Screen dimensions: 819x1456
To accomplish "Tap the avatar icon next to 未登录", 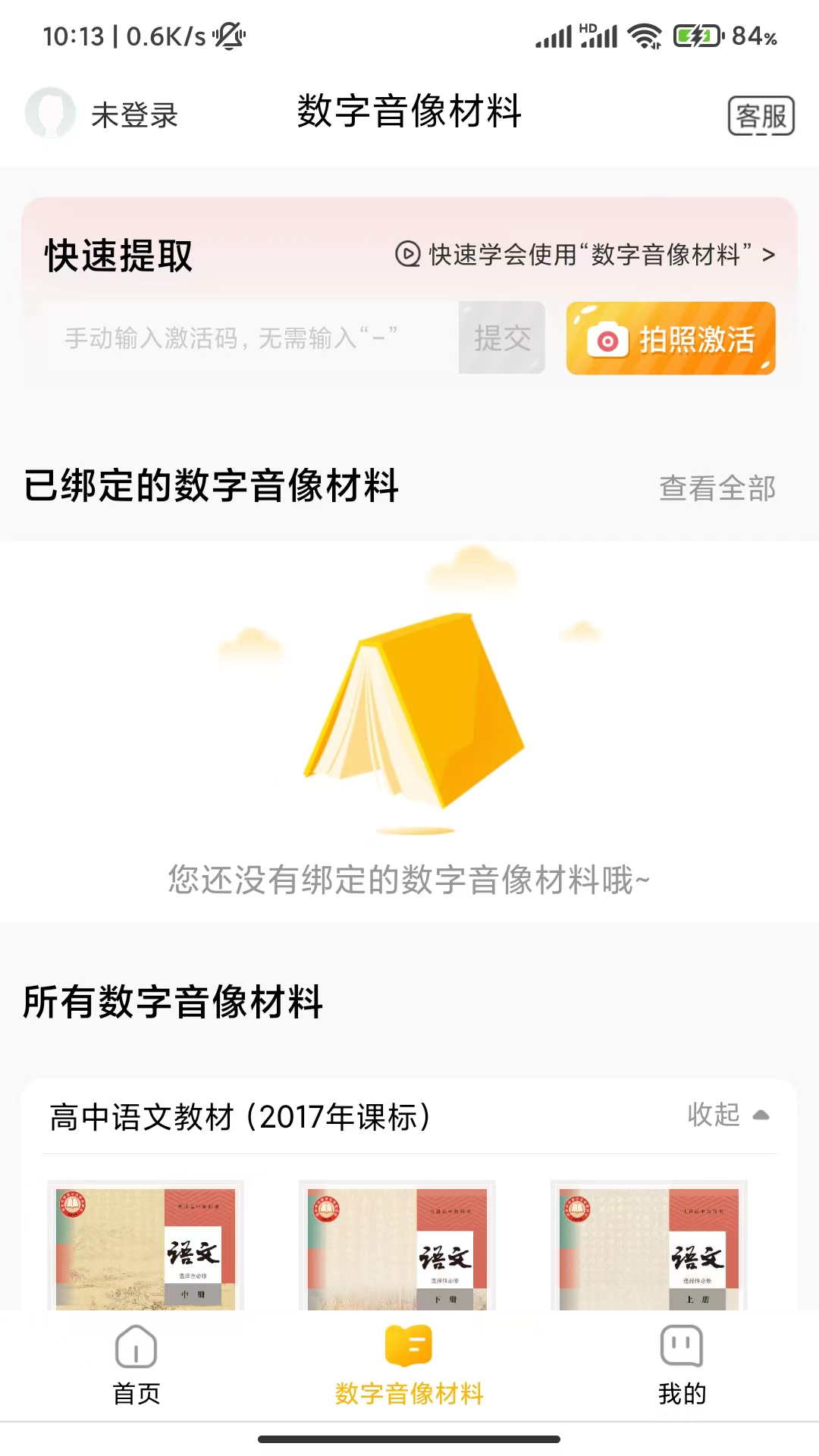I will [51, 114].
